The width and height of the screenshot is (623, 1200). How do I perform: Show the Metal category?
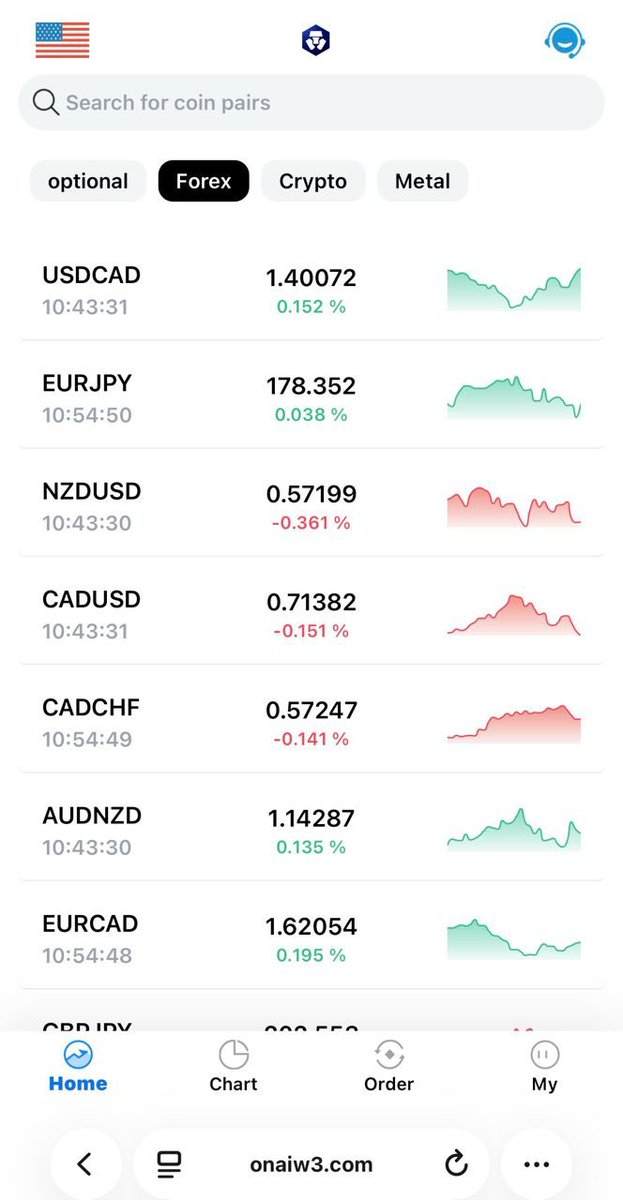[422, 182]
